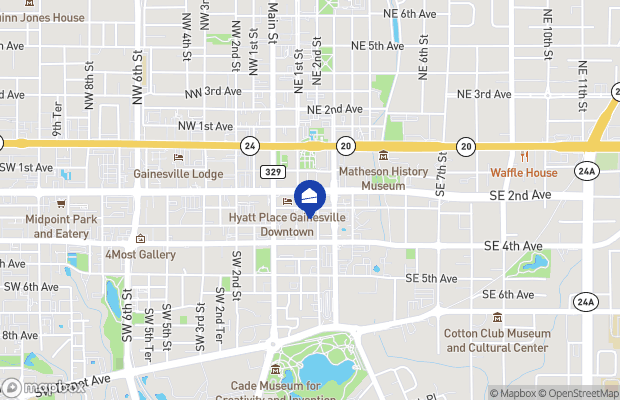Open the © Mapbox attribution link
The height and width of the screenshot is (400, 620).
coord(512,393)
